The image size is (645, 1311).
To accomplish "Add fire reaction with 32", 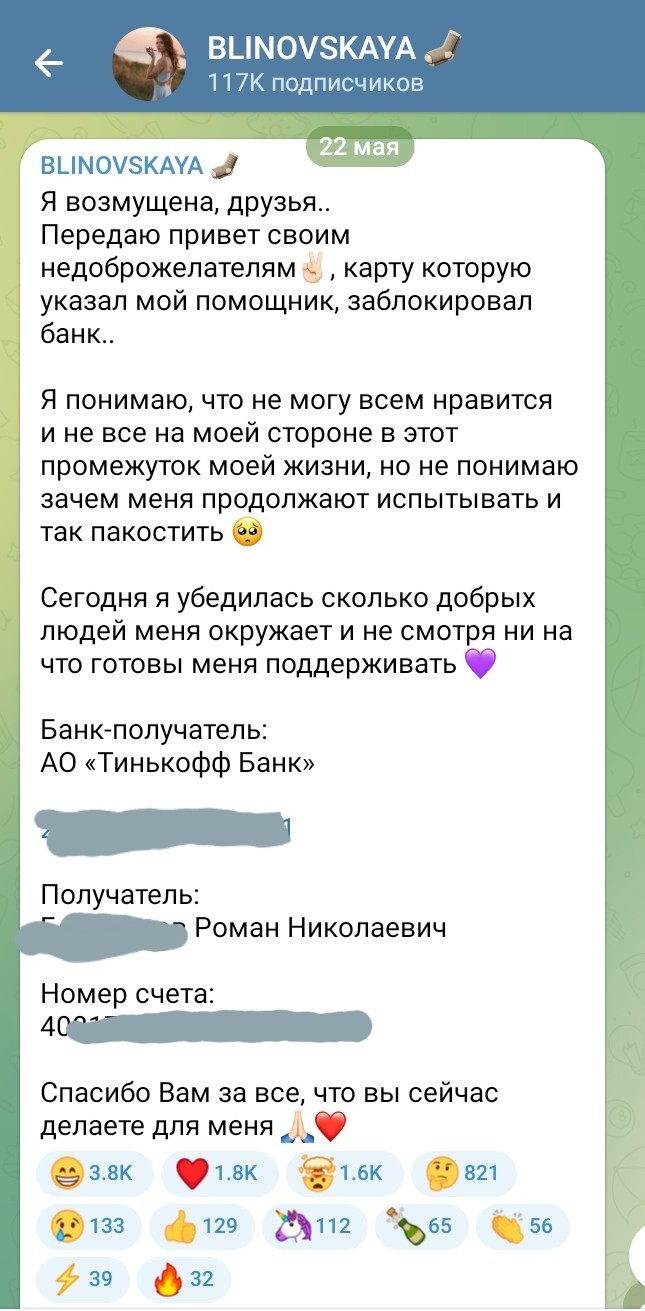I will (182, 1279).
